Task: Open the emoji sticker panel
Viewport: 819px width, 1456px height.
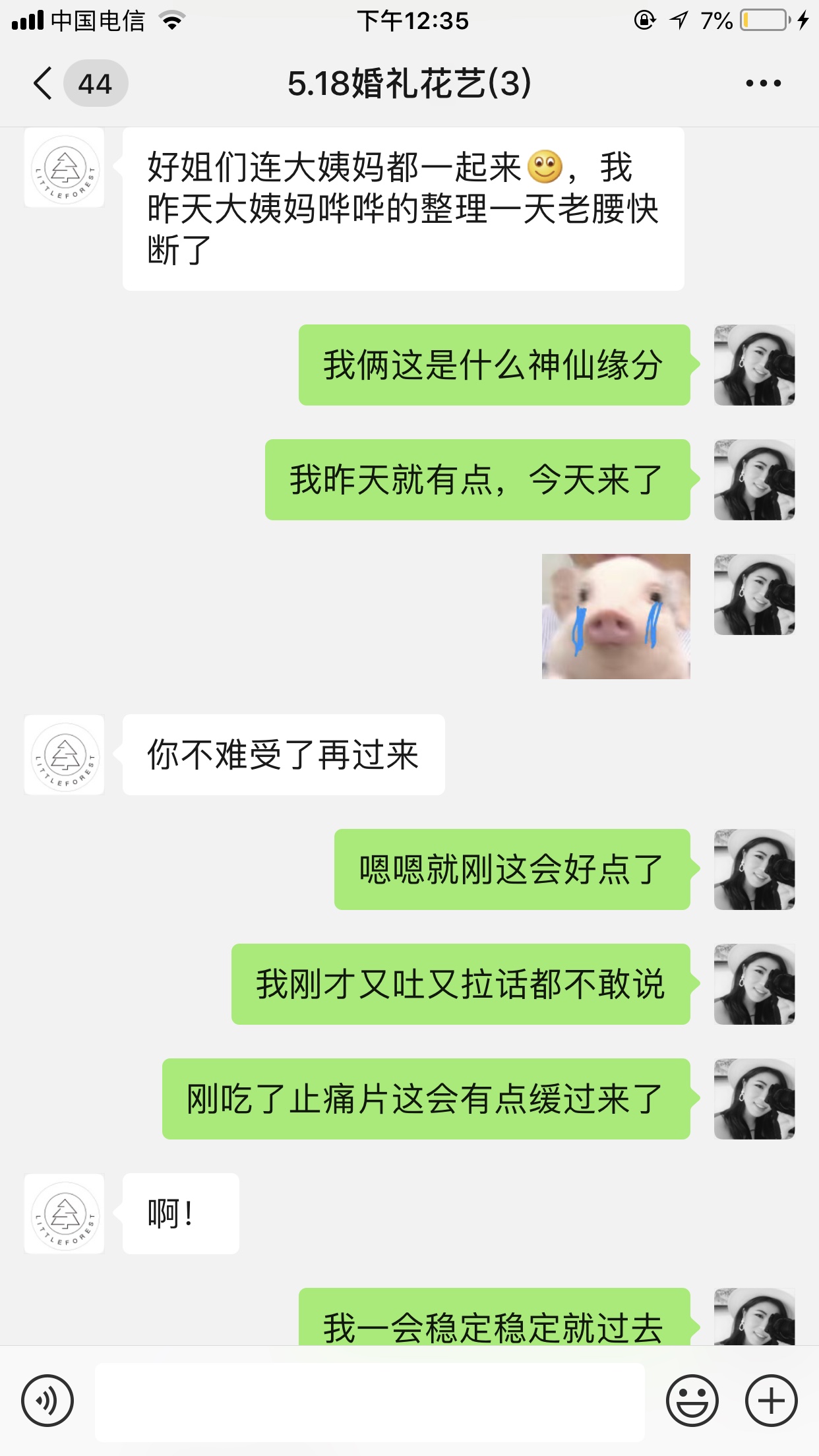Action: 692,1401
